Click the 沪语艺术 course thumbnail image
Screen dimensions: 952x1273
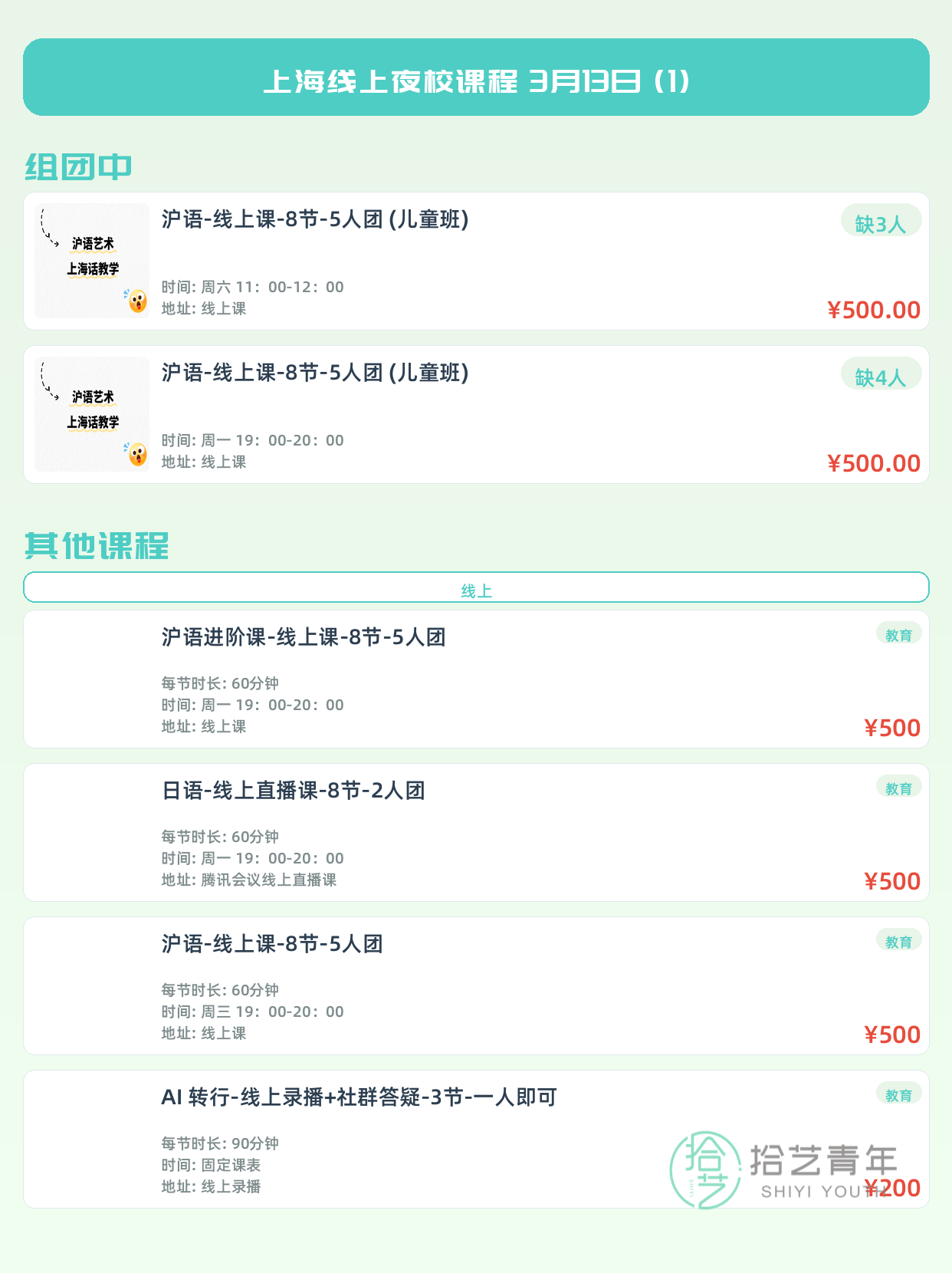click(92, 261)
